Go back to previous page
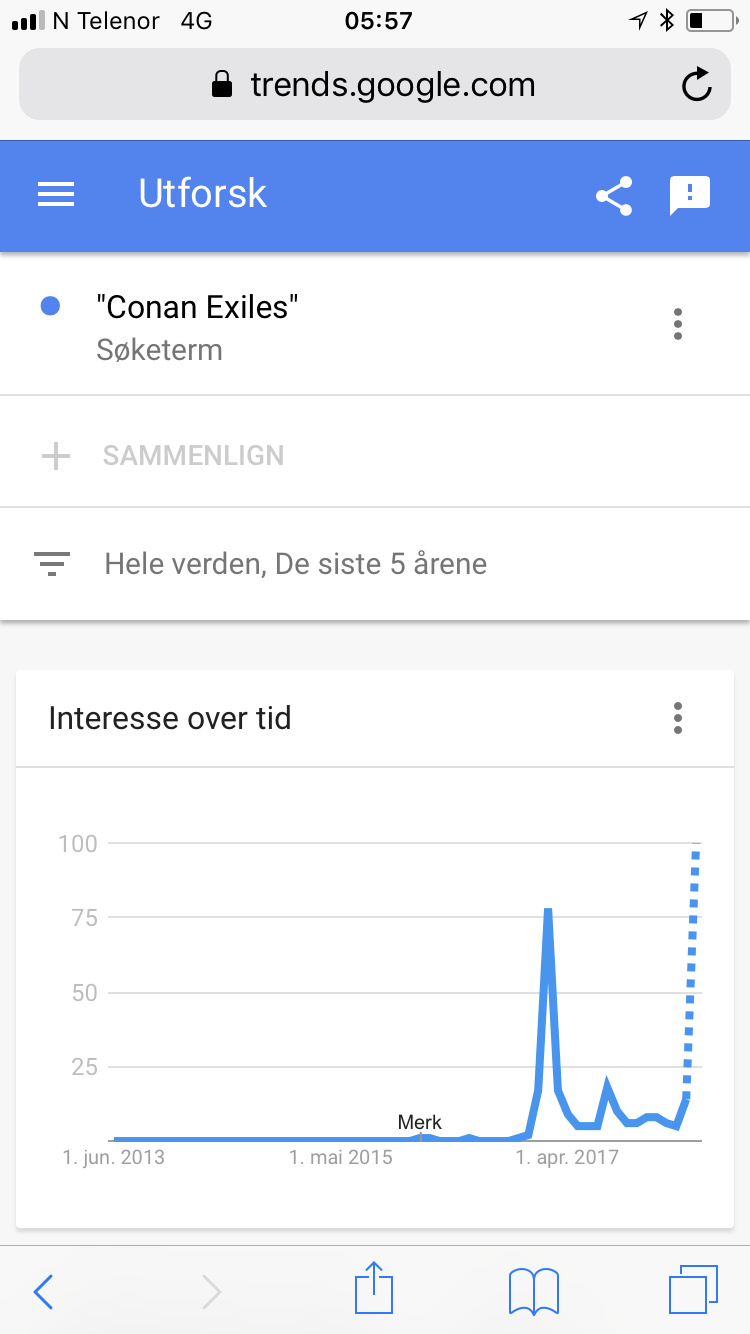The height and width of the screenshot is (1334, 750). pos(43,1292)
